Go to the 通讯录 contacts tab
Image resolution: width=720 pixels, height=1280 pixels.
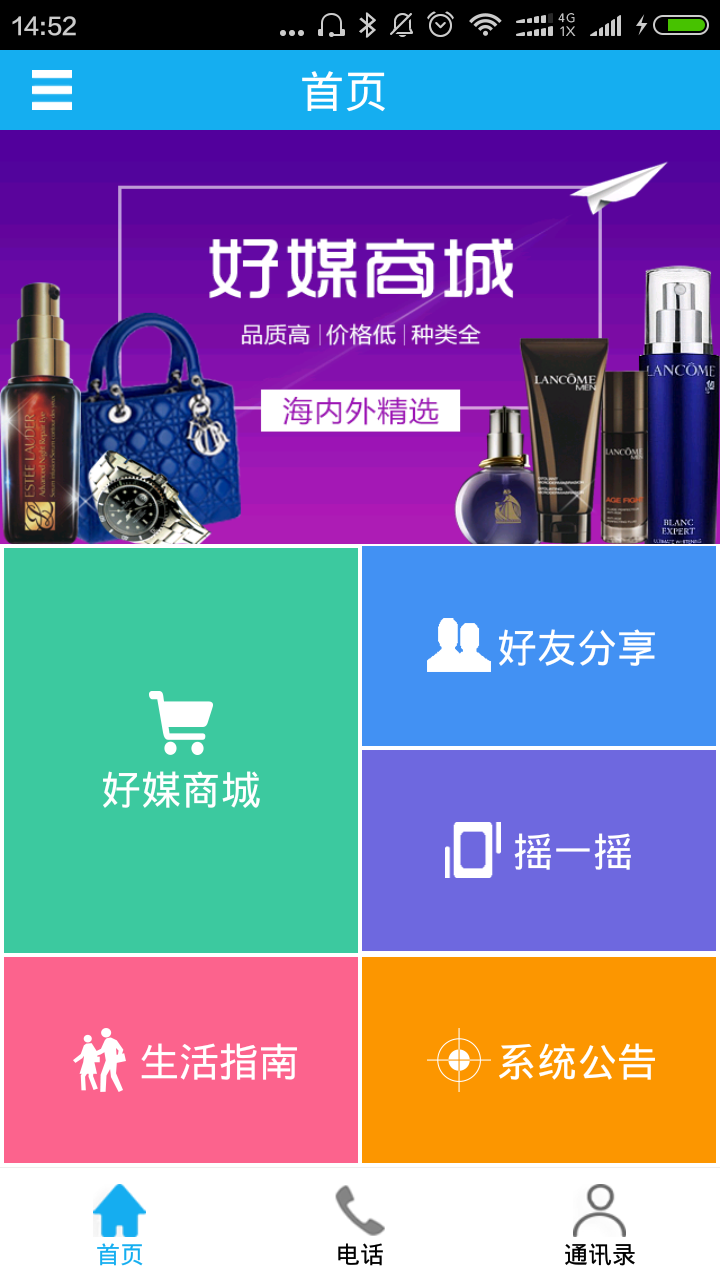click(599, 1224)
